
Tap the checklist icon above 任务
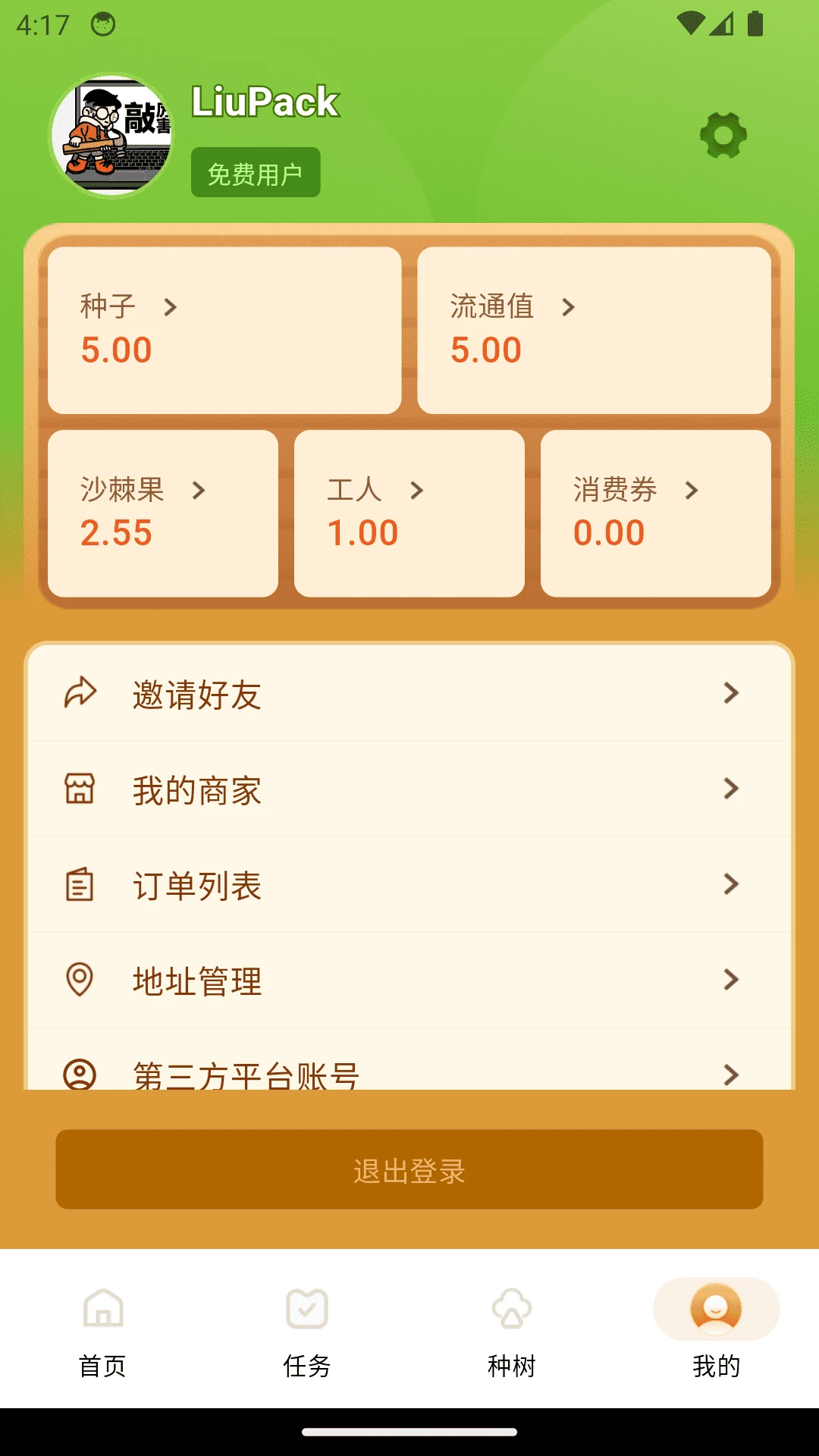306,1308
